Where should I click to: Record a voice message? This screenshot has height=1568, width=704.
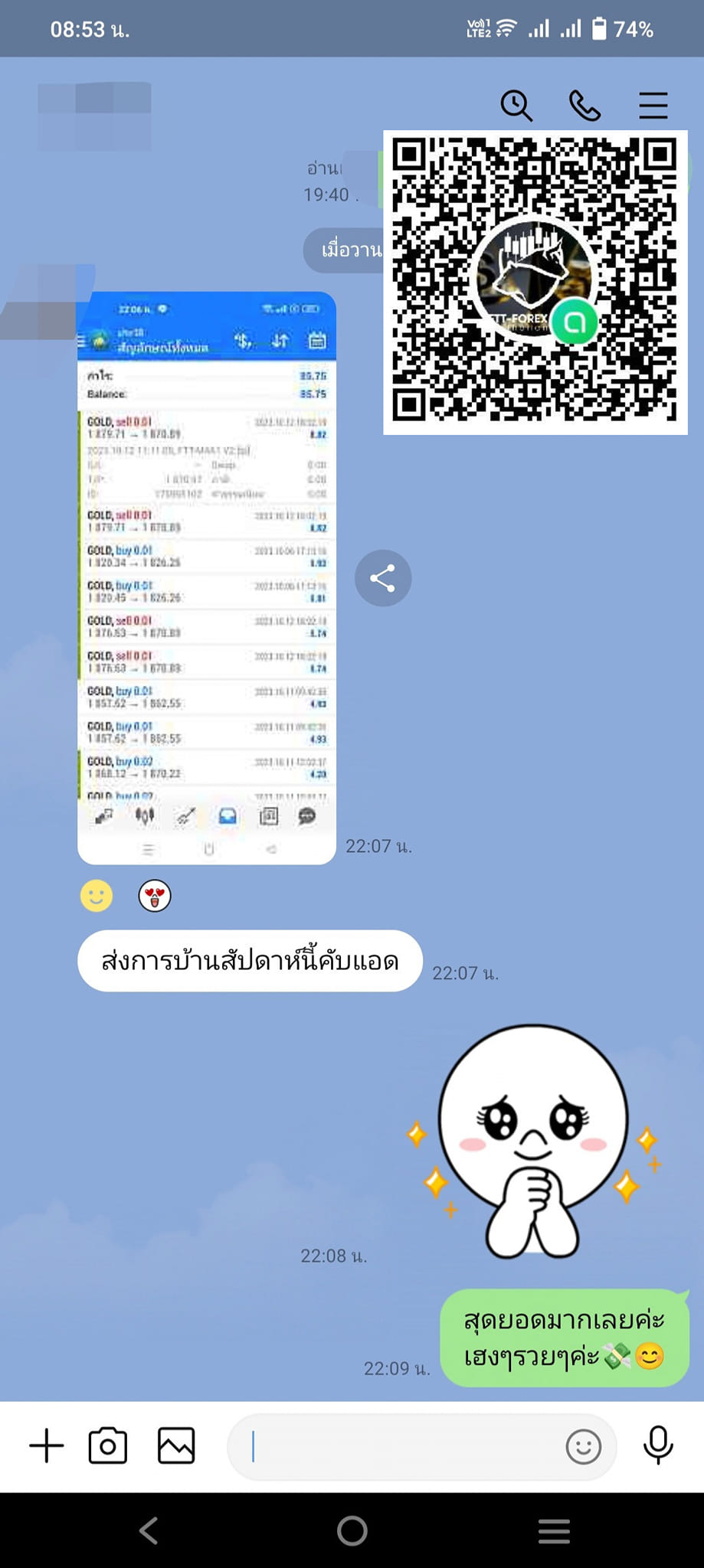[657, 1445]
